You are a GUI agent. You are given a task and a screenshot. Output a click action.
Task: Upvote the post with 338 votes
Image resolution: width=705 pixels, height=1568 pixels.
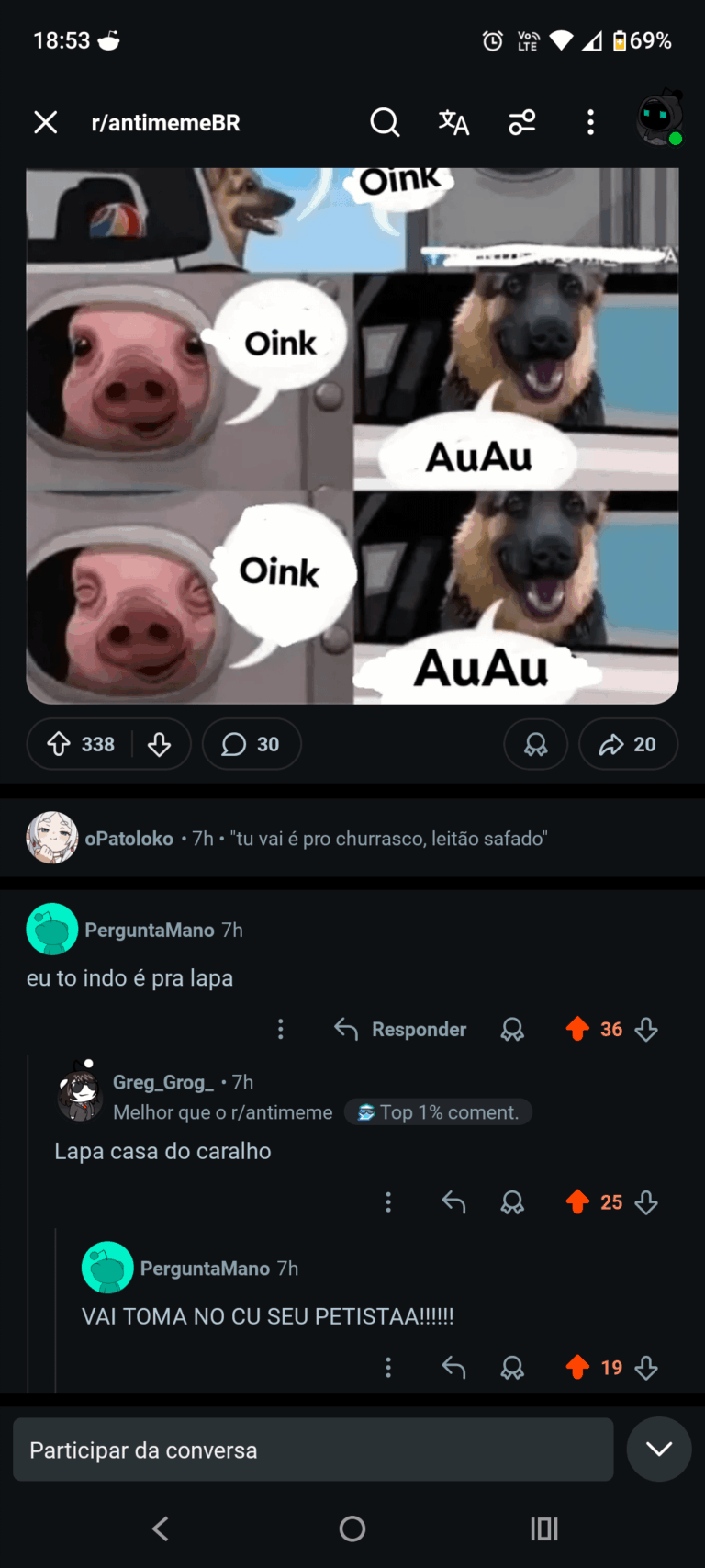pyautogui.click(x=60, y=744)
